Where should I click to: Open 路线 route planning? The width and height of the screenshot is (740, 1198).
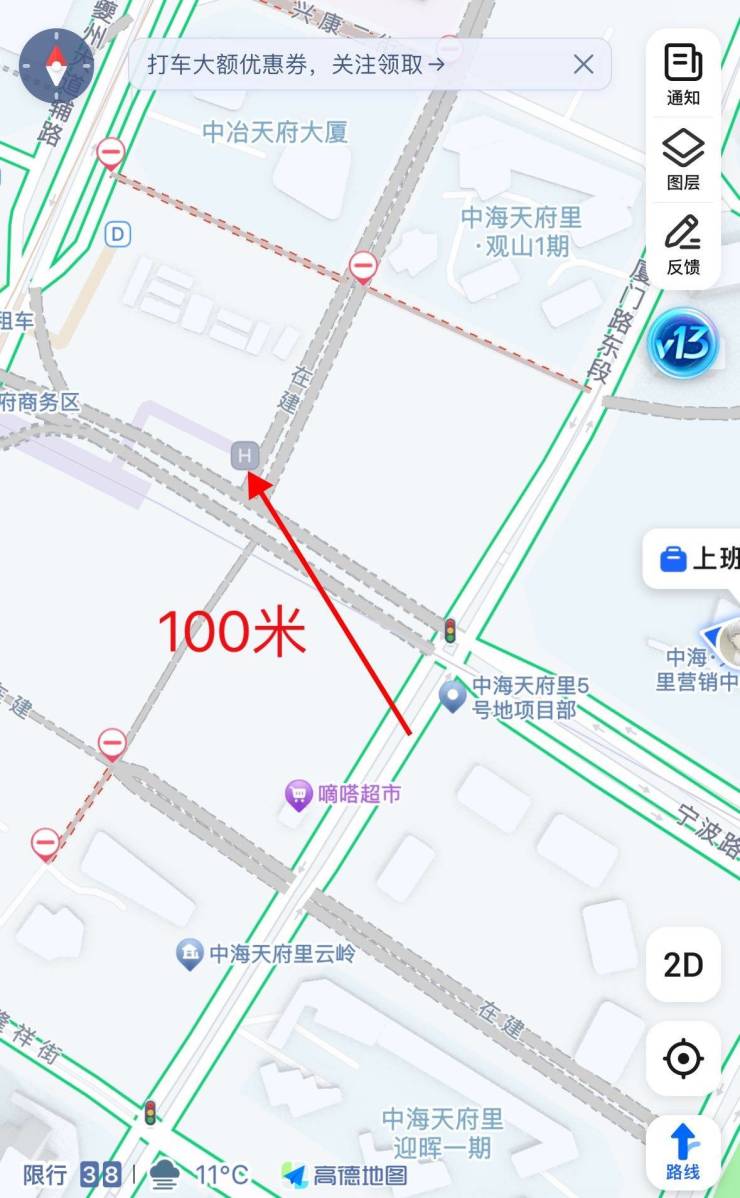(x=683, y=1152)
